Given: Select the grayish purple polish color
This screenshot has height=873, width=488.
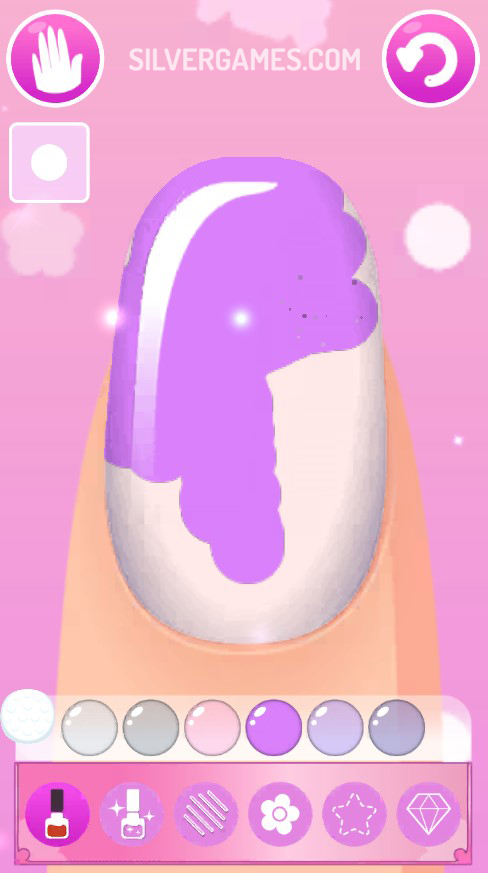Looking at the screenshot, I should tap(397, 728).
